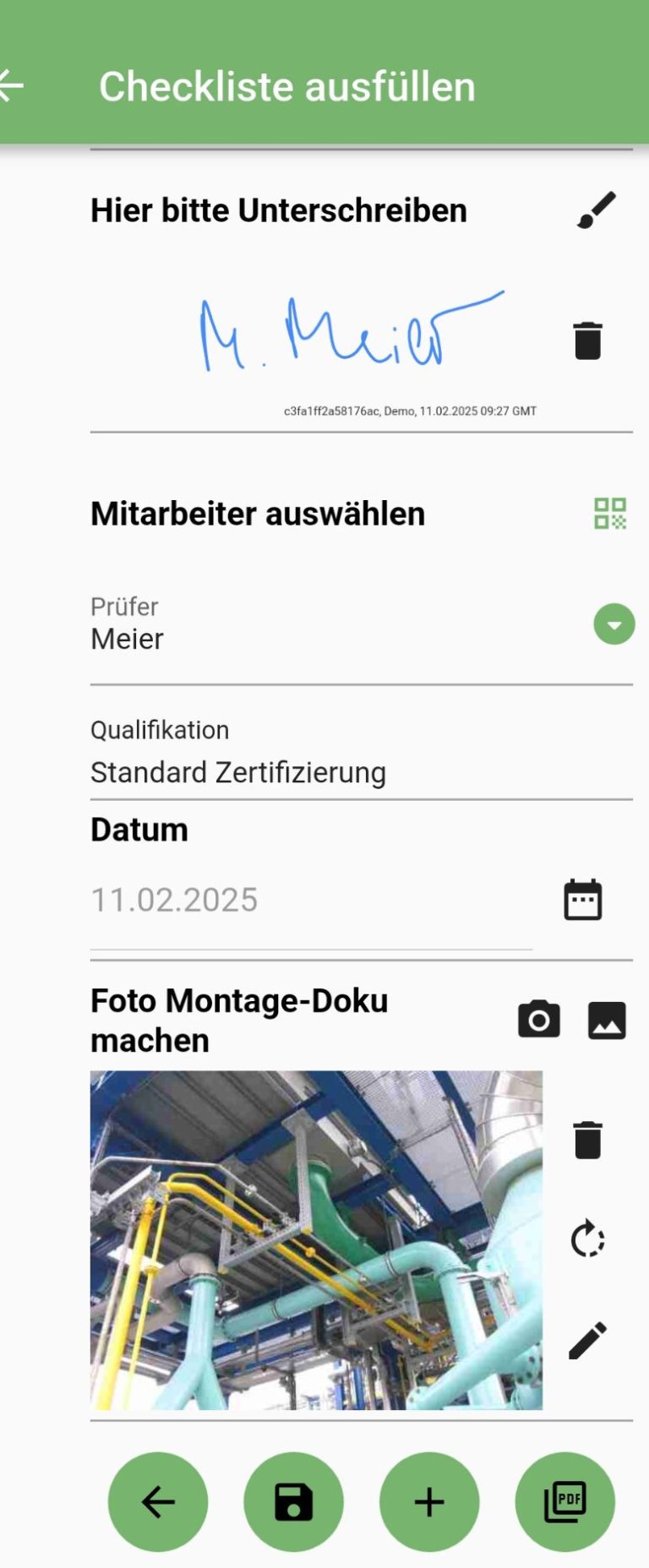This screenshot has width=649, height=1568.
Task: Tap the round back arrow button
Action: click(158, 1502)
